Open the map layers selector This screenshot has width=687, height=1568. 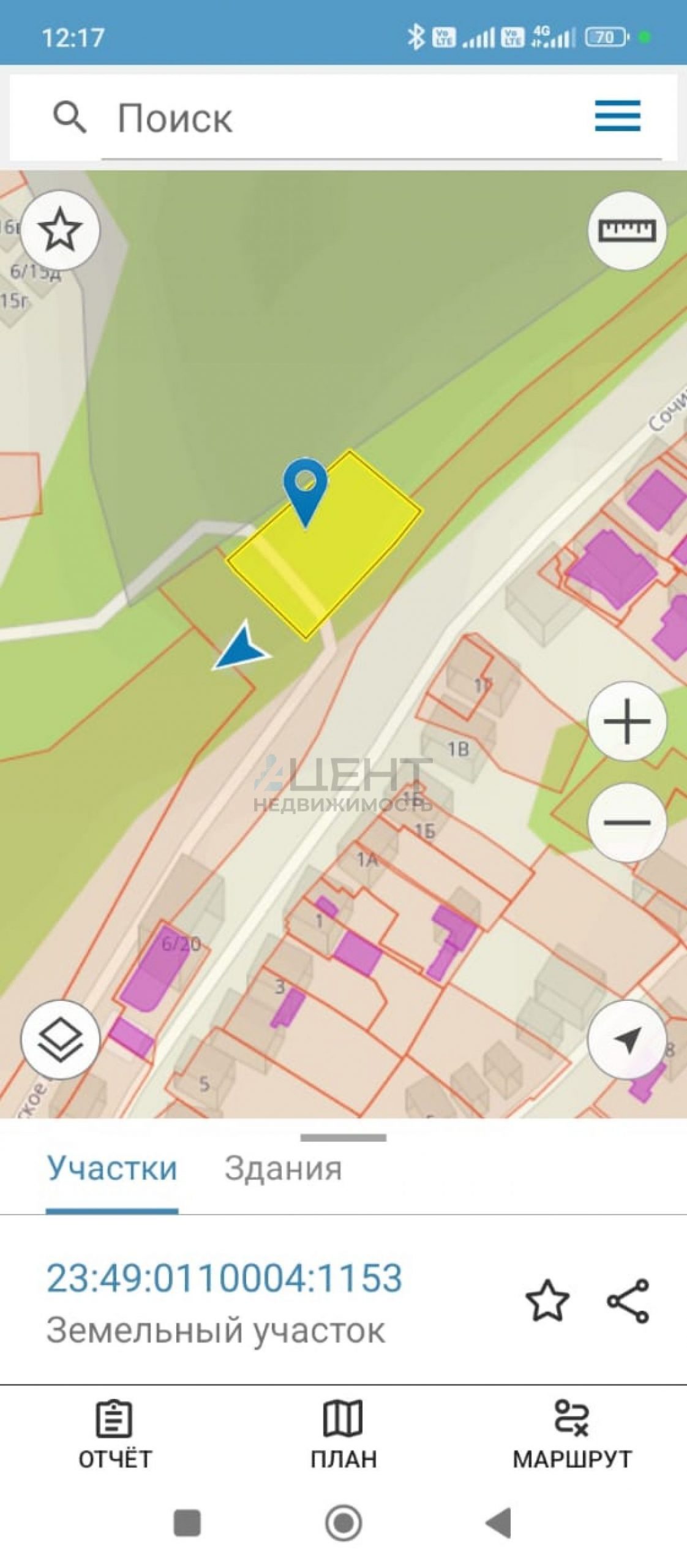point(60,1040)
